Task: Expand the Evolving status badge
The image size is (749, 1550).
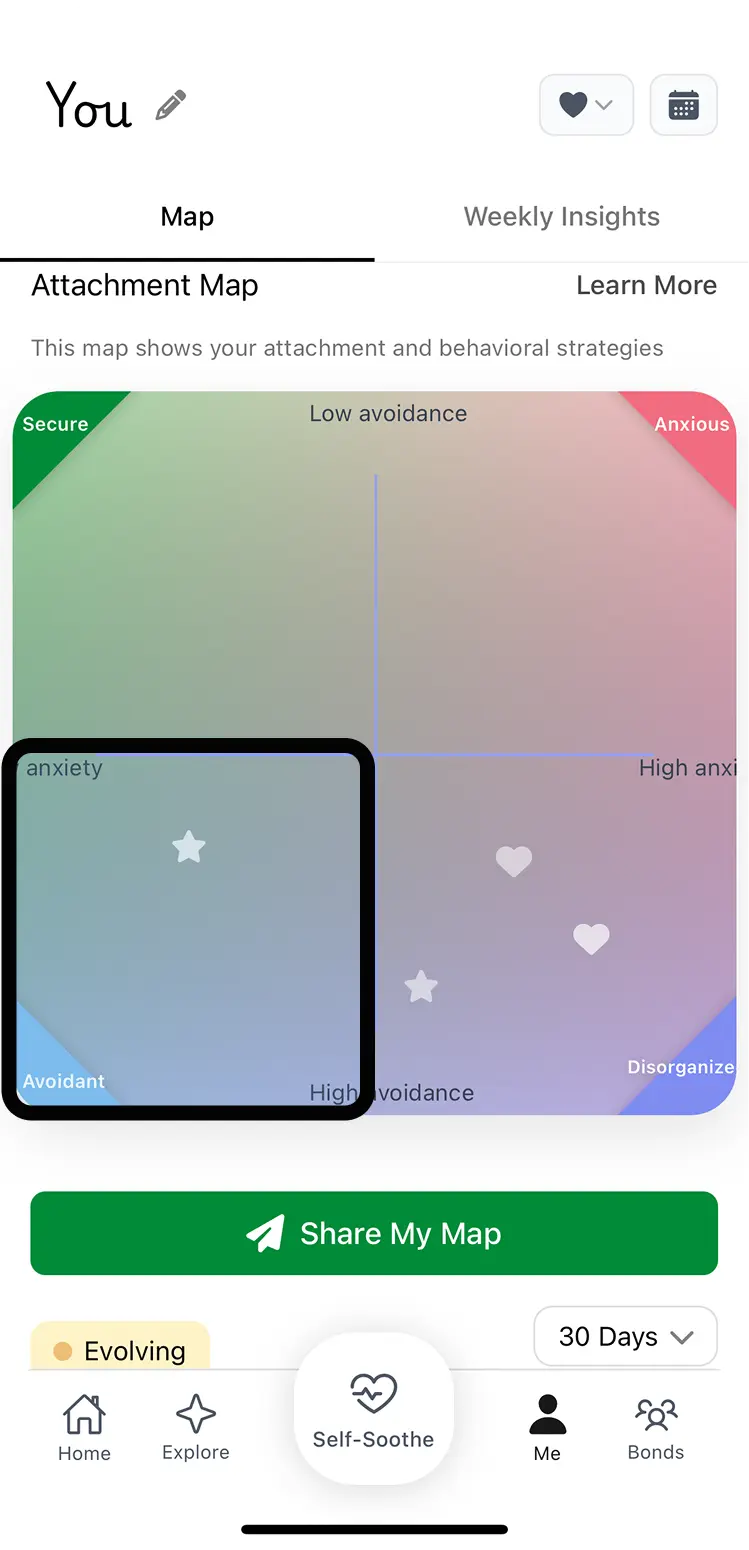Action: tap(119, 1350)
